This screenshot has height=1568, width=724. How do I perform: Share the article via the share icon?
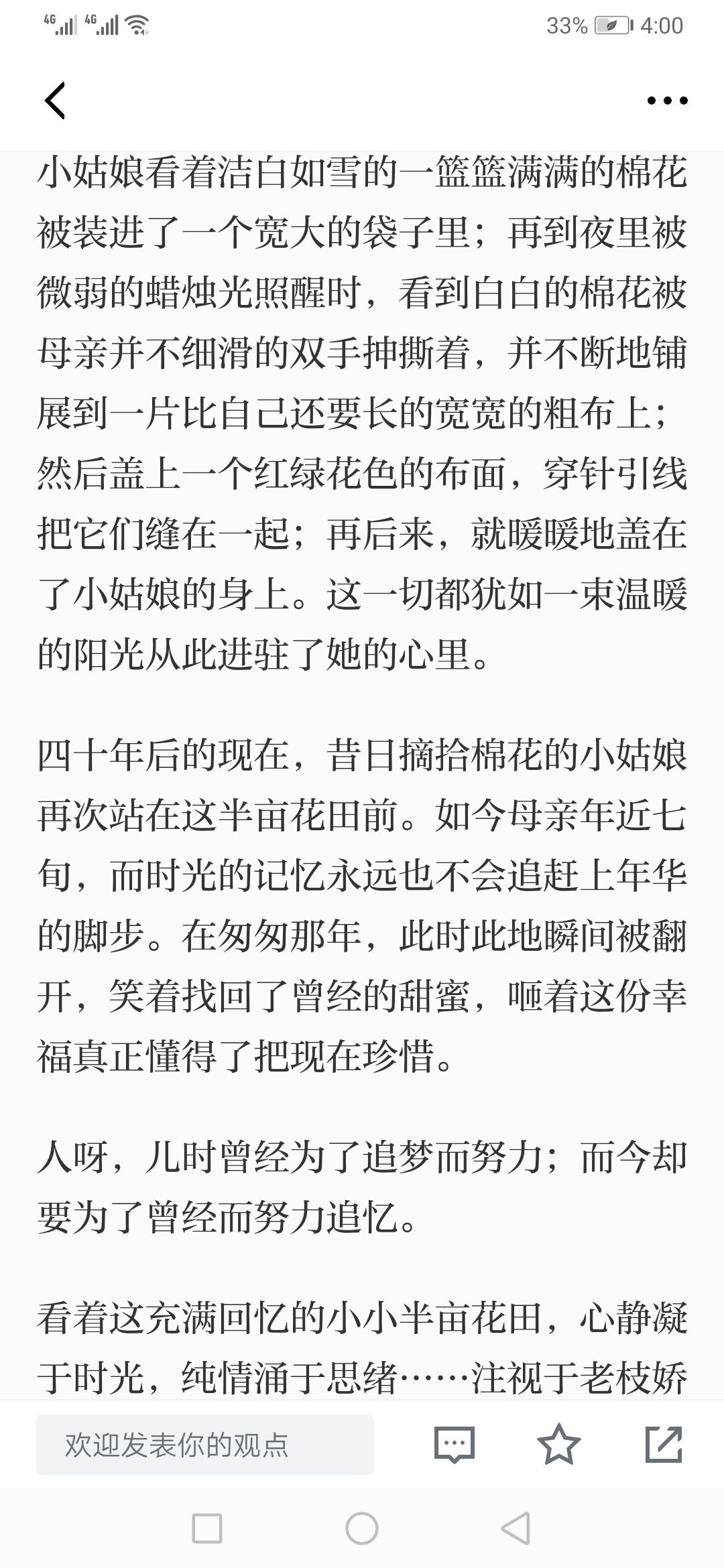[664, 1444]
